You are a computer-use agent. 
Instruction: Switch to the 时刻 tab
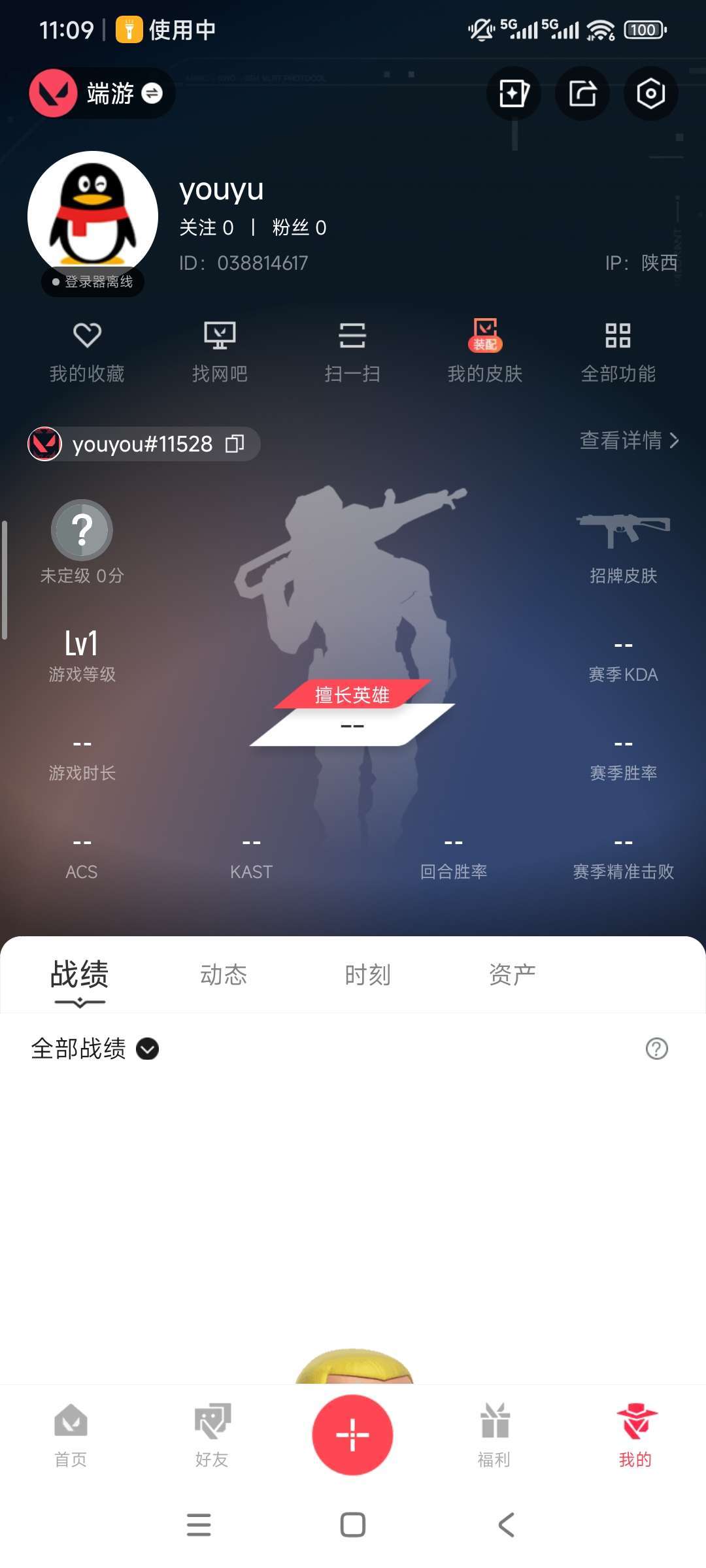pyautogui.click(x=368, y=975)
